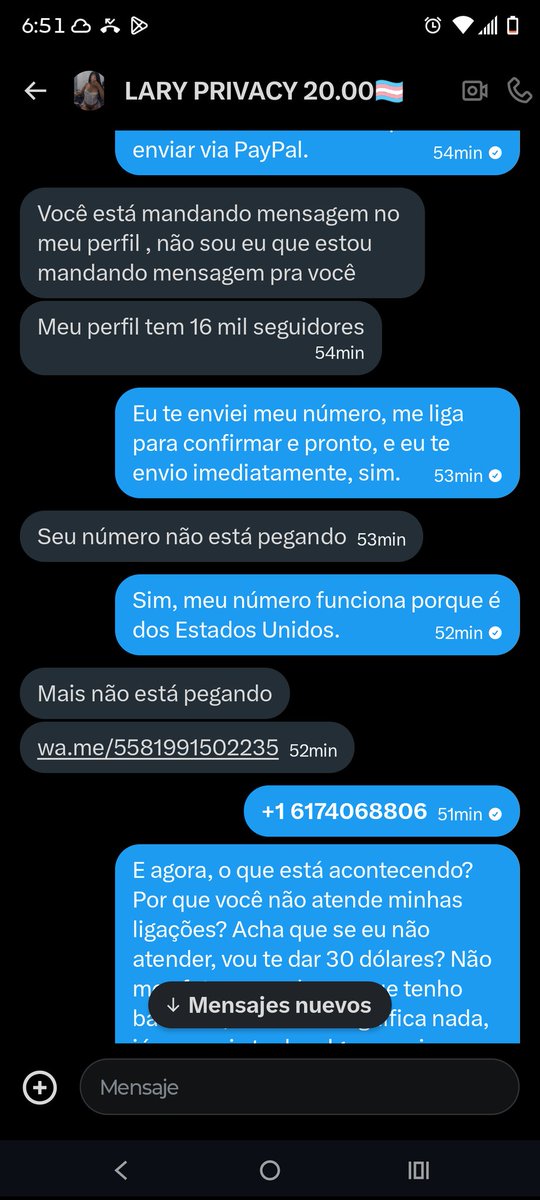Open the wa.me/5581991502235 link

click(x=158, y=747)
